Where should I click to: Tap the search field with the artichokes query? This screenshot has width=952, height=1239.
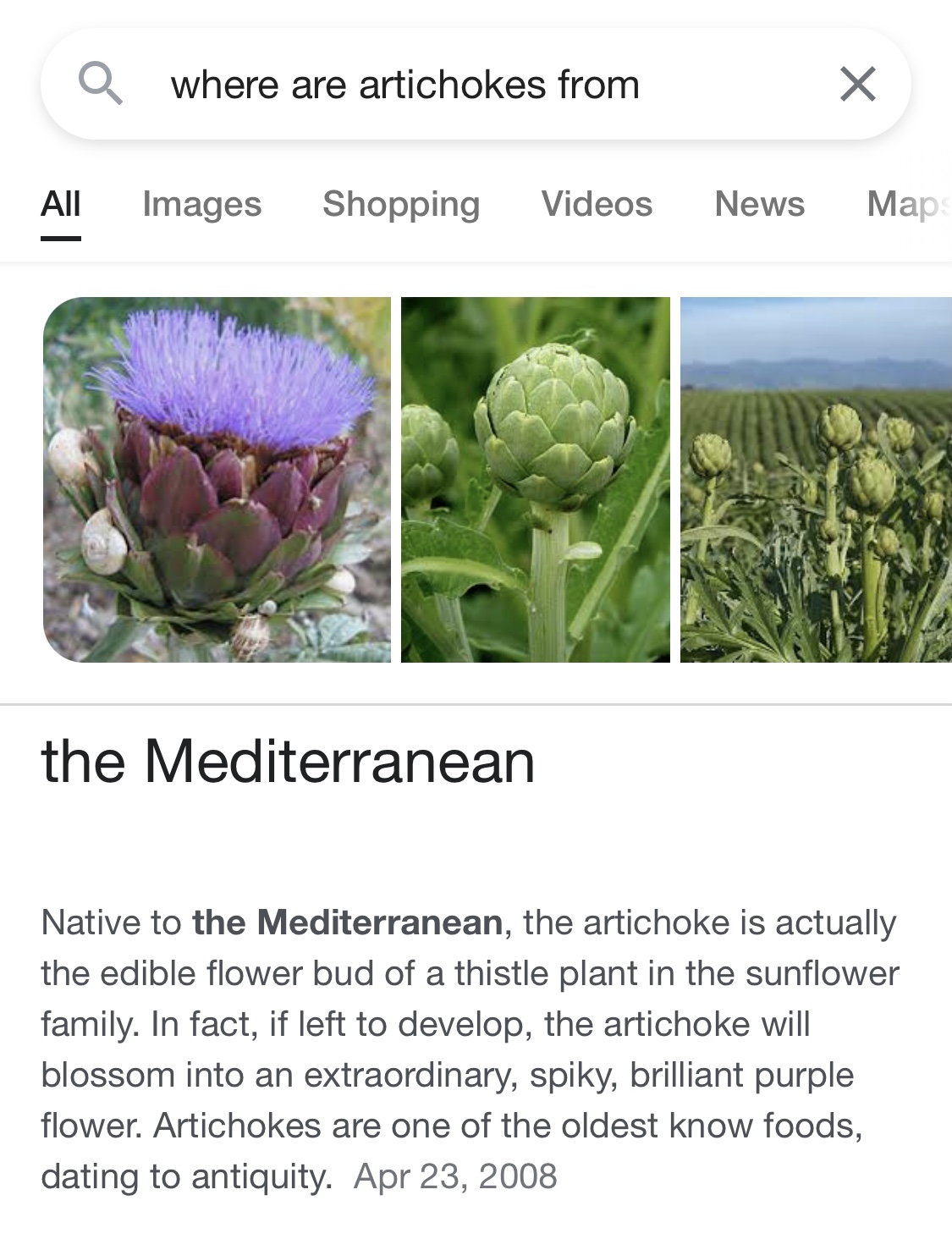[404, 85]
